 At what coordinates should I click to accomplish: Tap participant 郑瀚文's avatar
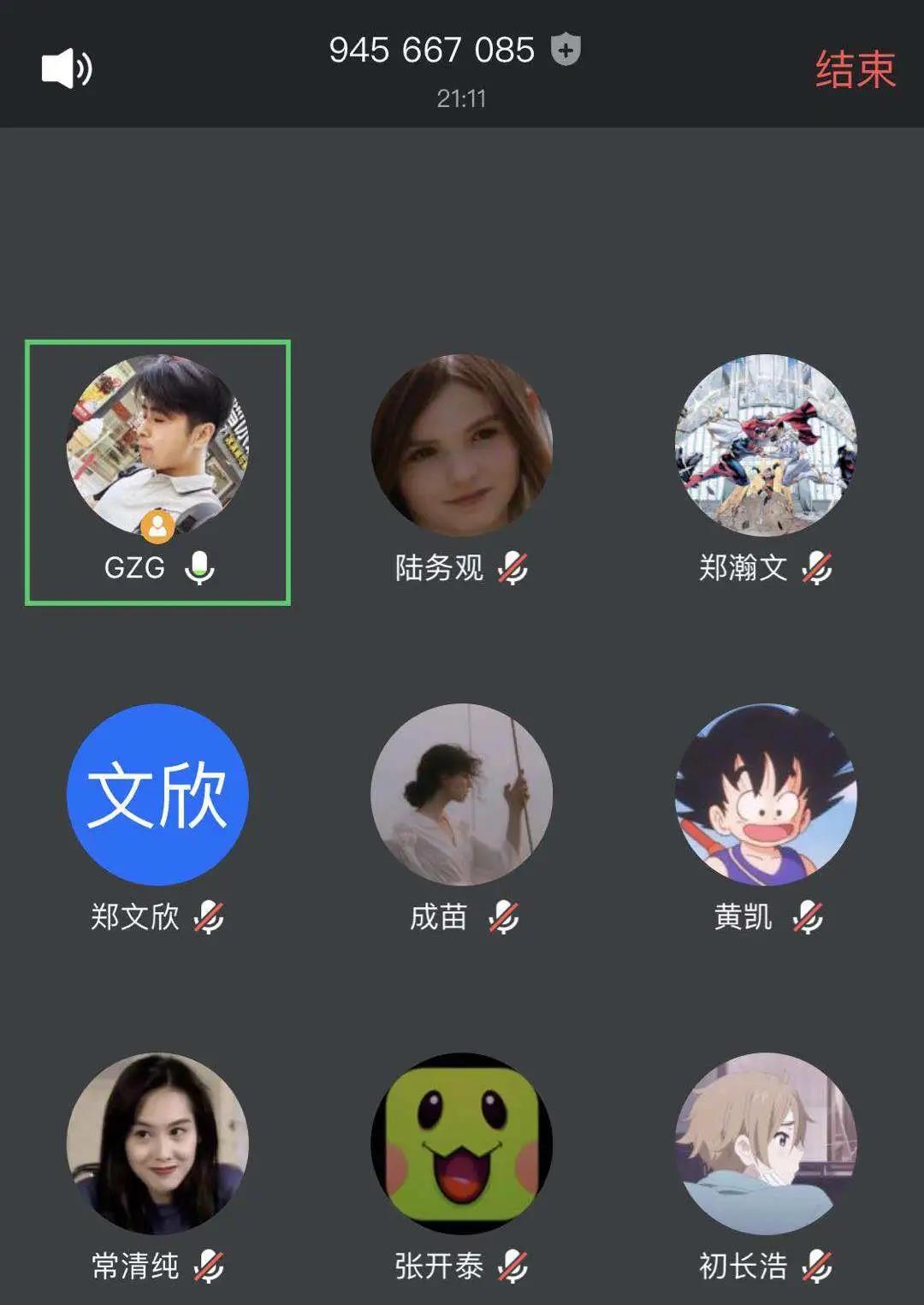click(x=765, y=446)
